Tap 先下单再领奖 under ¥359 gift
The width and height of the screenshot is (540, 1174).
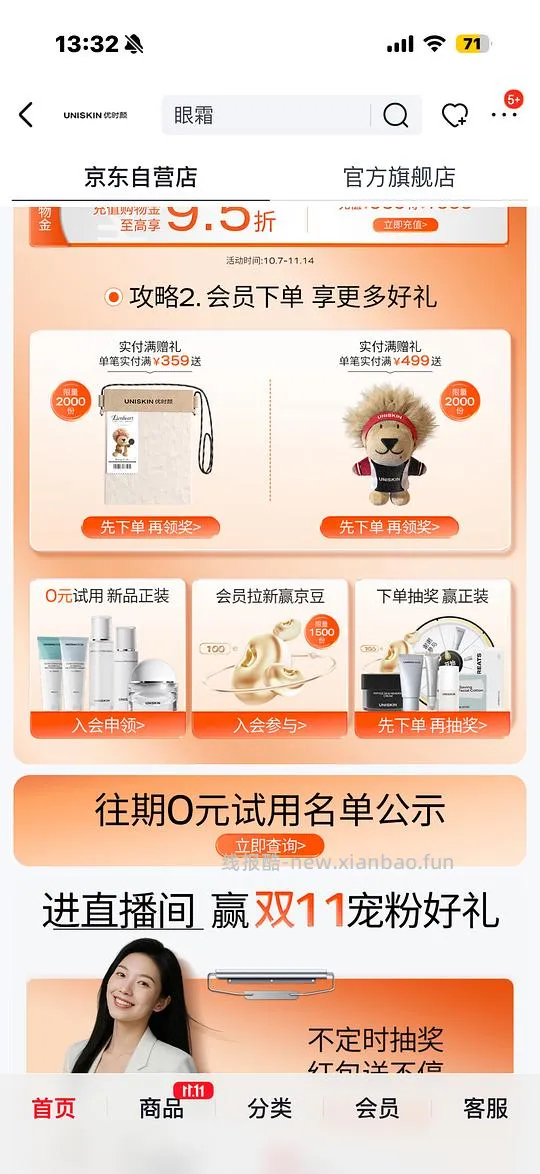151,526
